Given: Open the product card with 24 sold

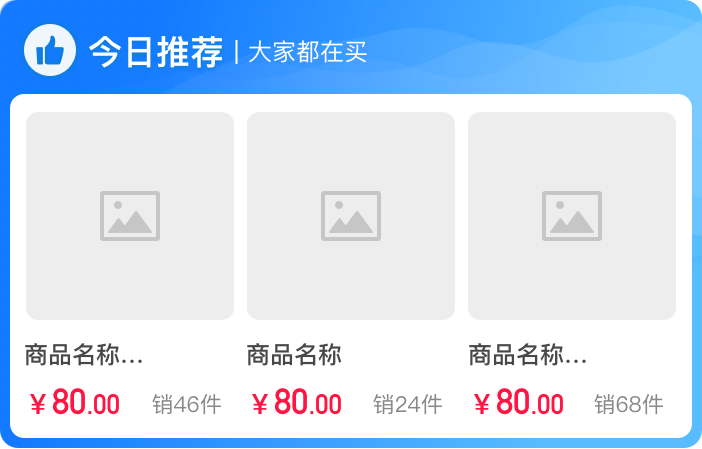Looking at the screenshot, I should point(351,216).
